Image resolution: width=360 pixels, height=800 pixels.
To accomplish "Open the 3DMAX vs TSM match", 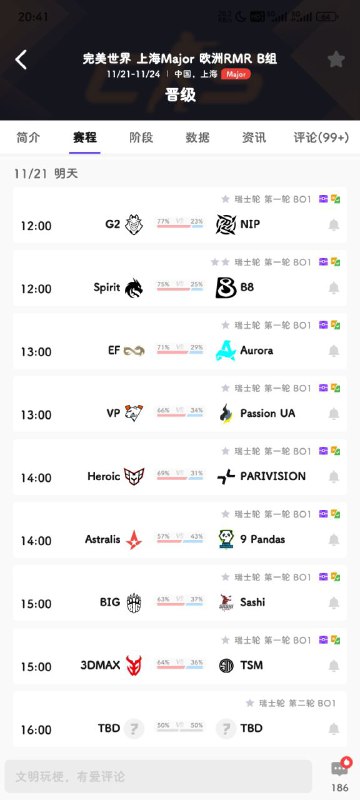I will tap(180, 656).
